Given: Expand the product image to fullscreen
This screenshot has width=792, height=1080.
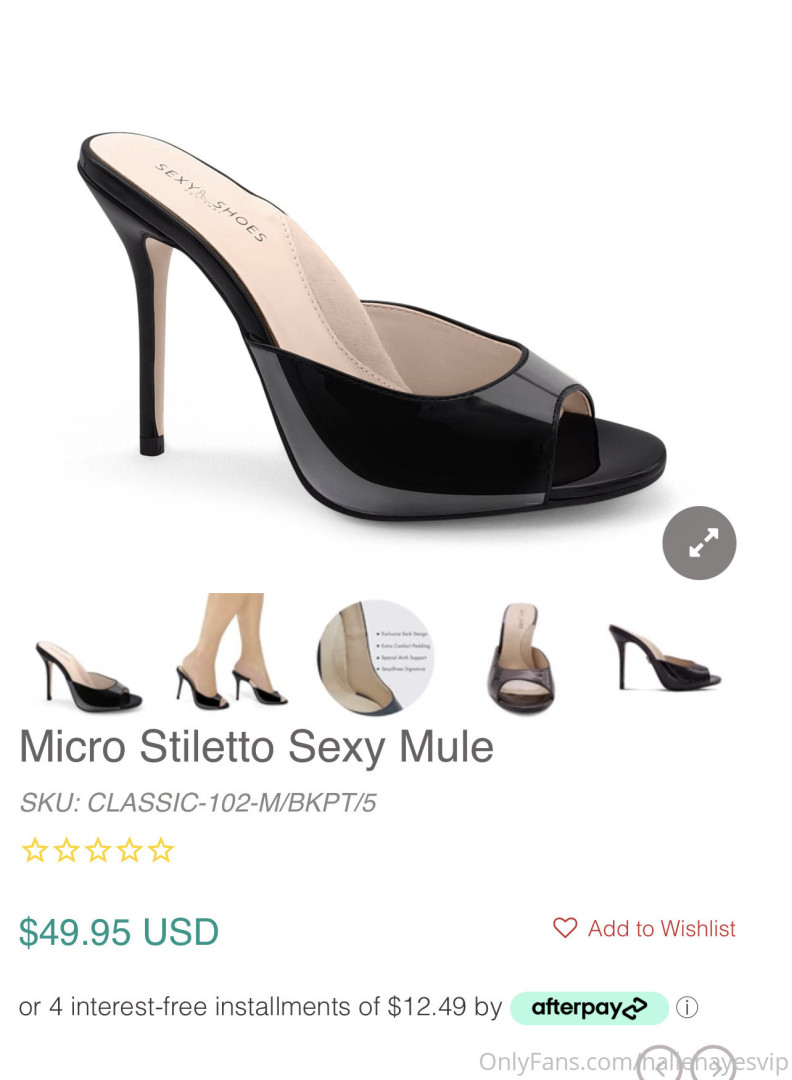Looking at the screenshot, I should pos(699,544).
